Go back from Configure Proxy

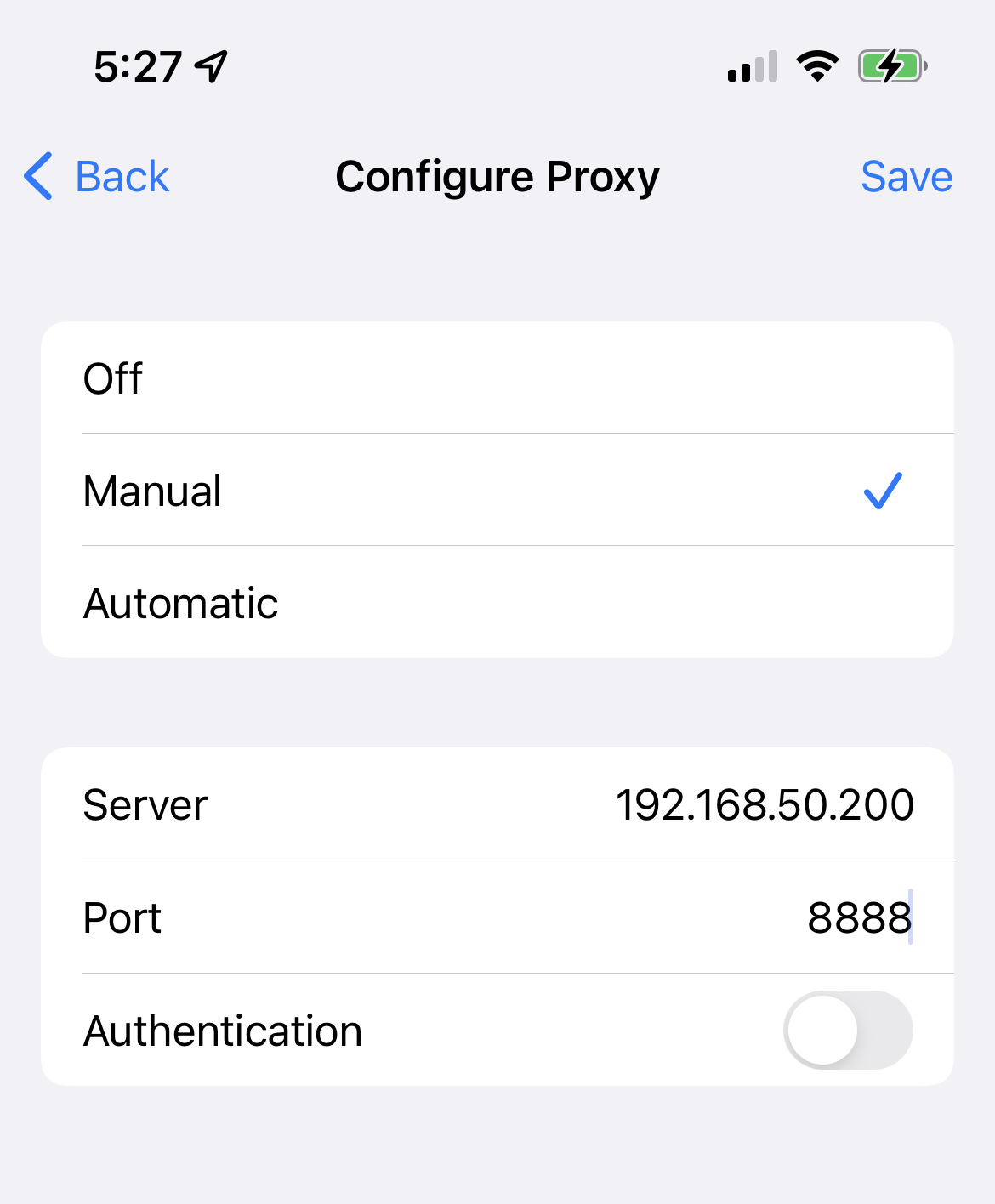97,177
